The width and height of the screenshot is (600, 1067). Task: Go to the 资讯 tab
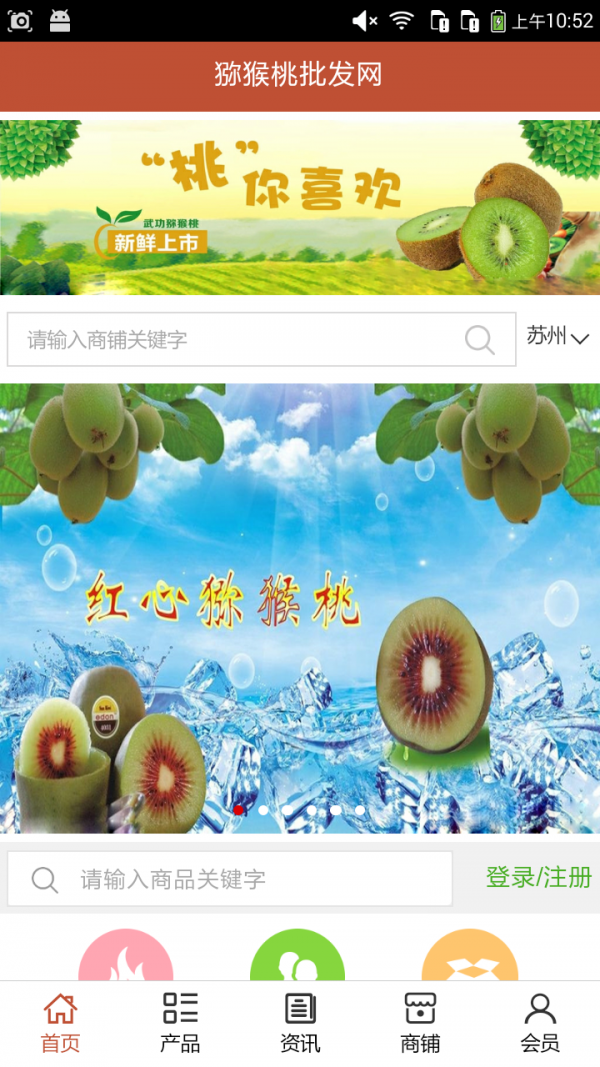coord(300,1023)
